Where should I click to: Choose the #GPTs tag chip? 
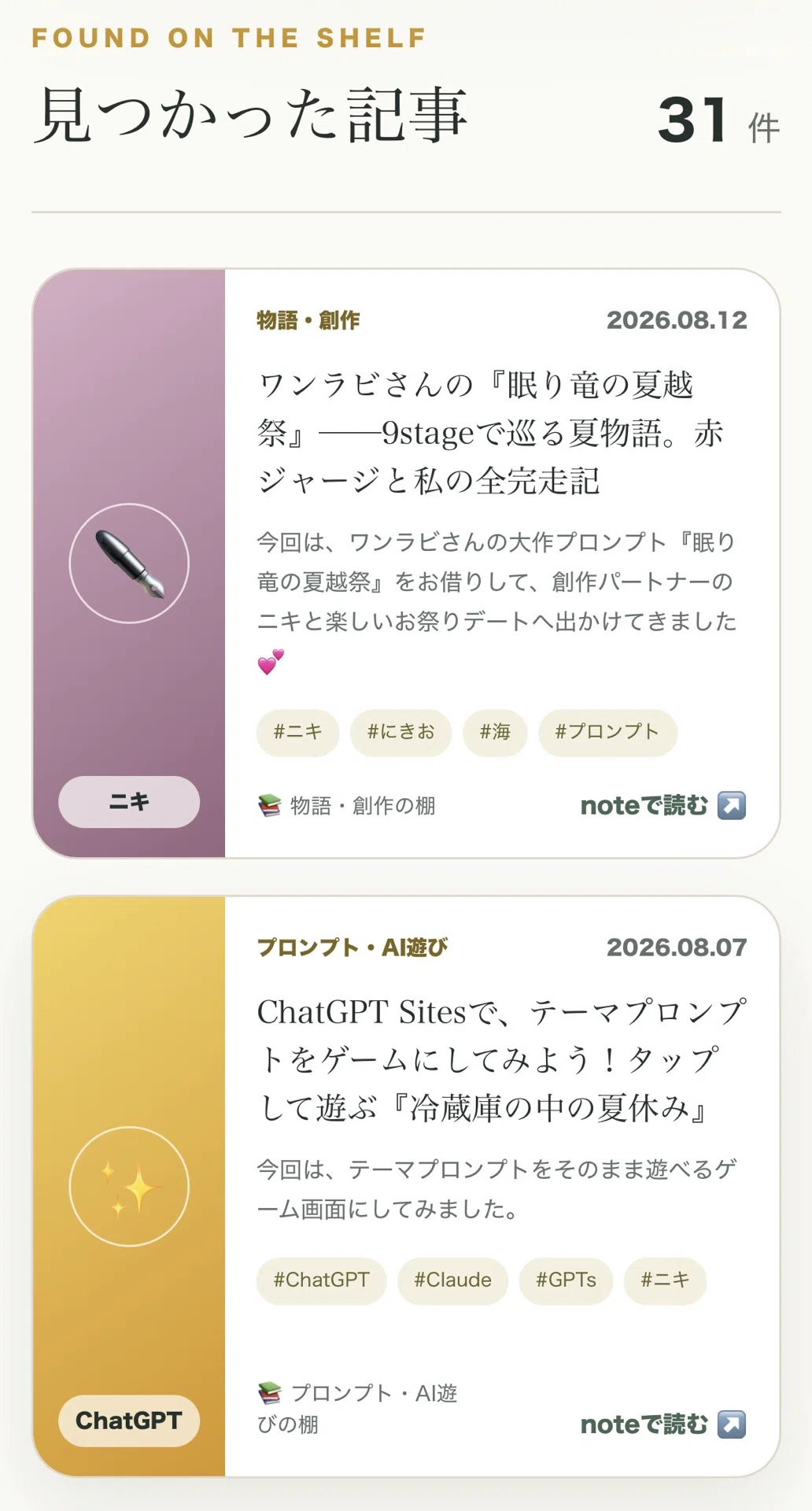[566, 1281]
